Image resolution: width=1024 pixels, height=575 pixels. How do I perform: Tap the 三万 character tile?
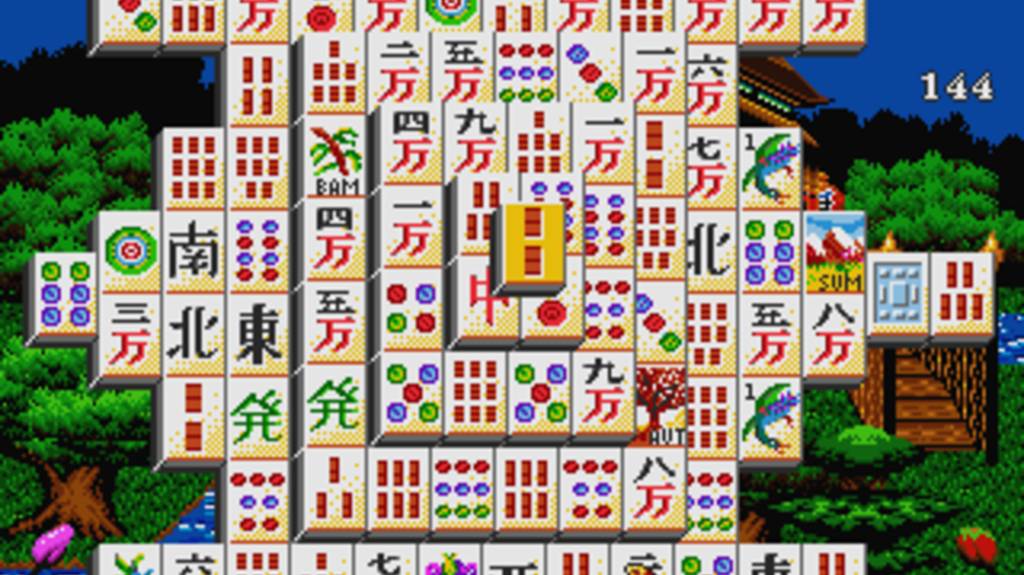tap(129, 335)
